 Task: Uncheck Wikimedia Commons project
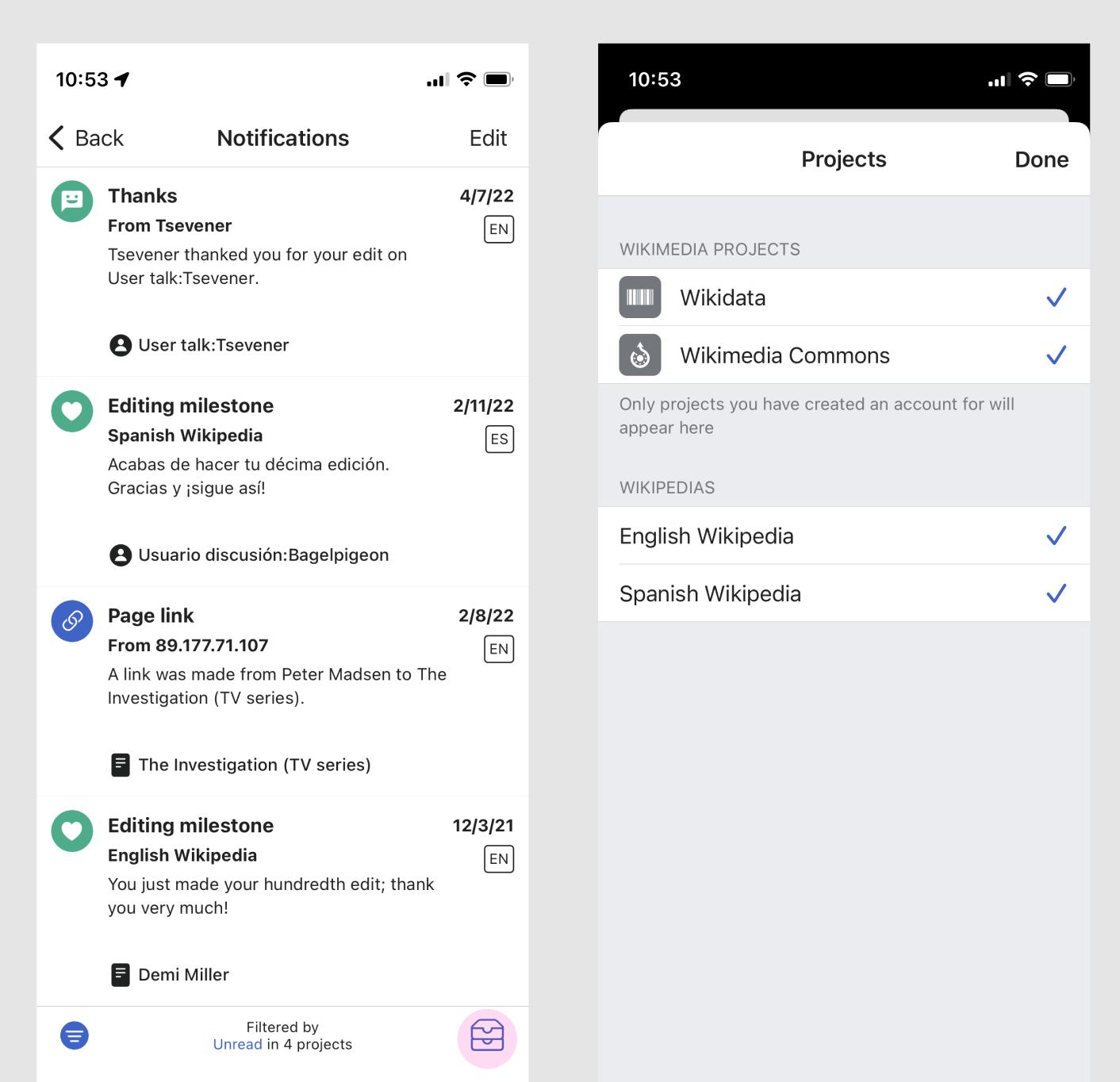click(844, 355)
